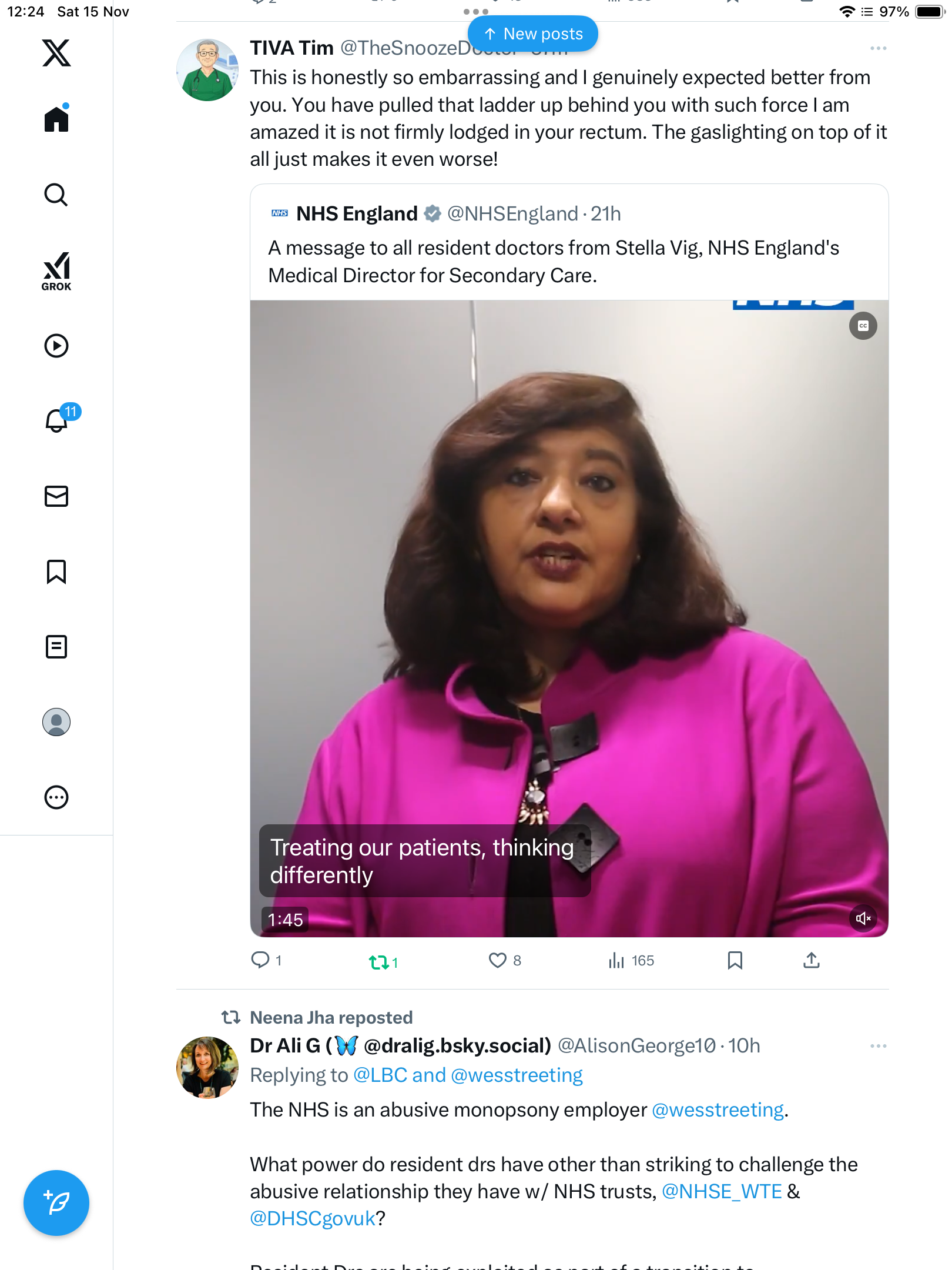Toggle captions on the NHS England video

tap(863, 326)
